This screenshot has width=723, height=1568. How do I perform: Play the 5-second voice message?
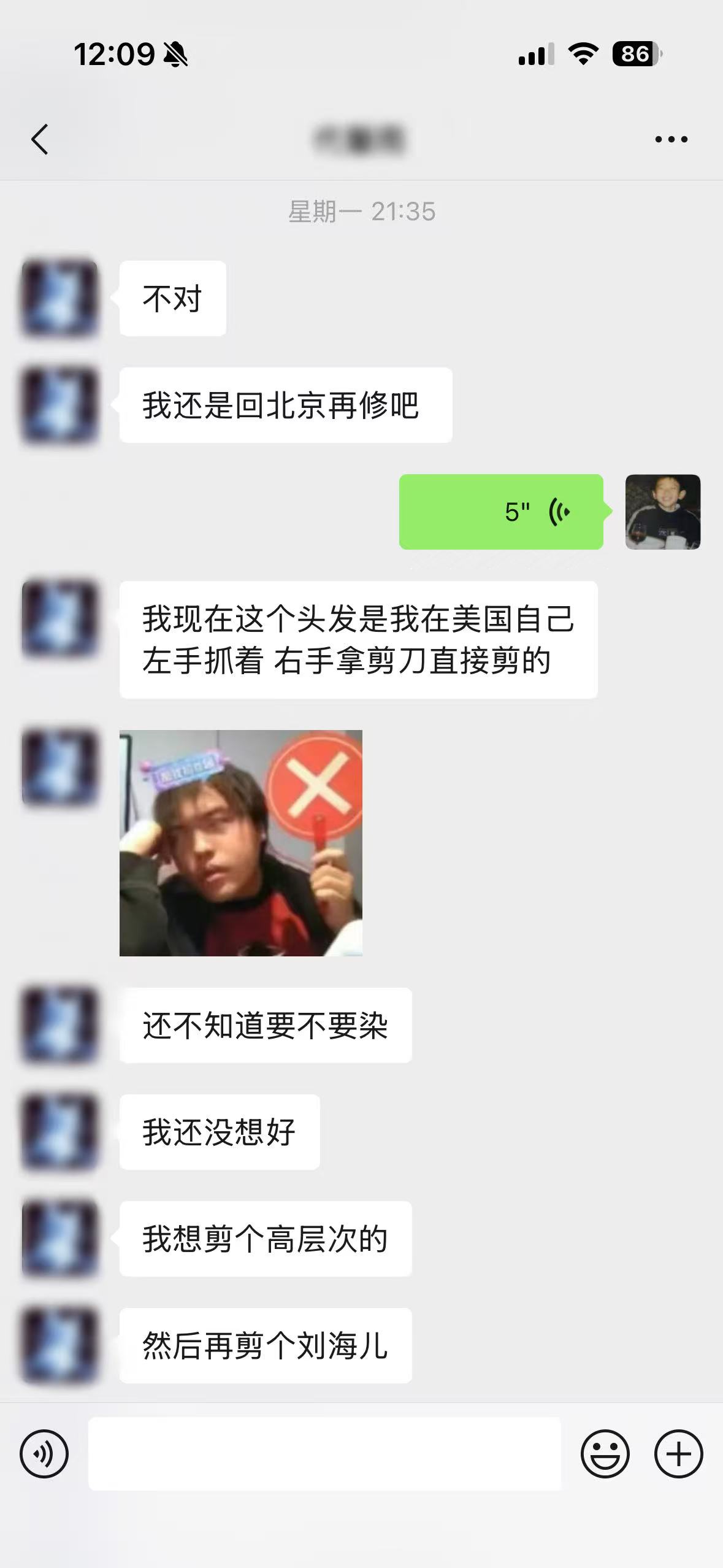pos(501,512)
